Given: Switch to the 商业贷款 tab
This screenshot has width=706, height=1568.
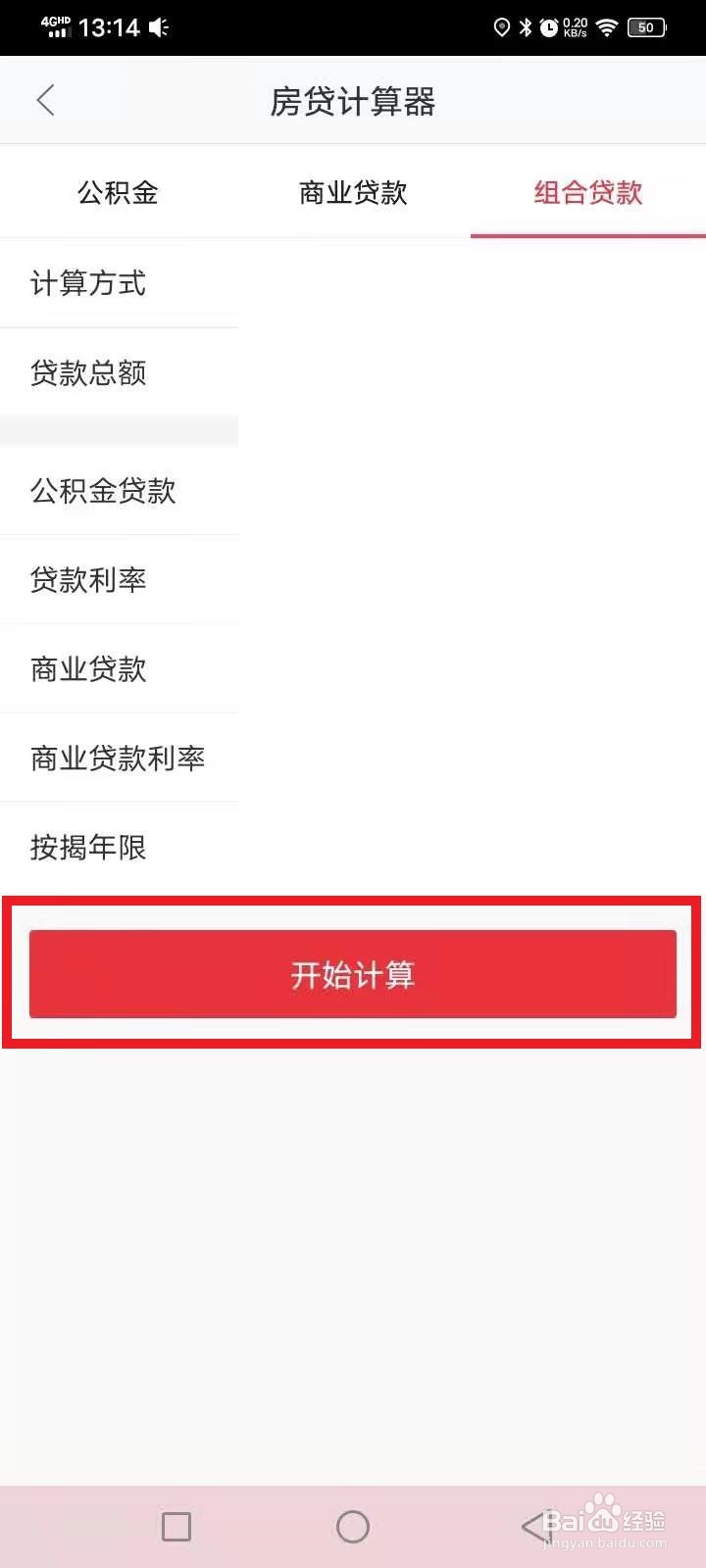Looking at the screenshot, I should [x=352, y=193].
